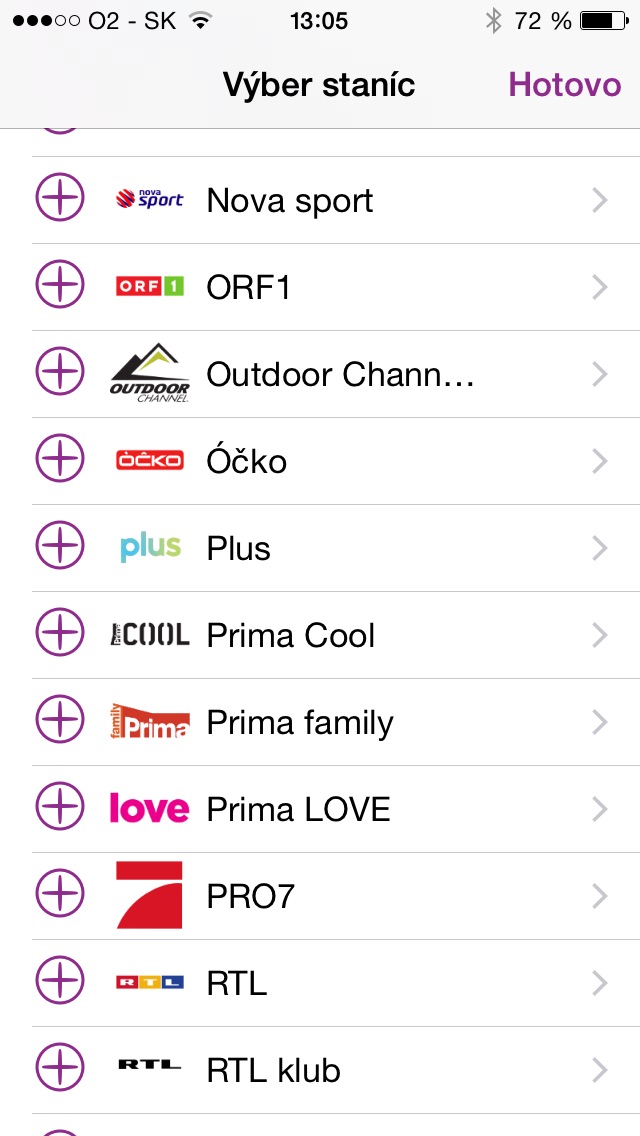Viewport: 640px width, 1136px height.
Task: Add Prima Cool with plus icon
Action: coord(60,635)
